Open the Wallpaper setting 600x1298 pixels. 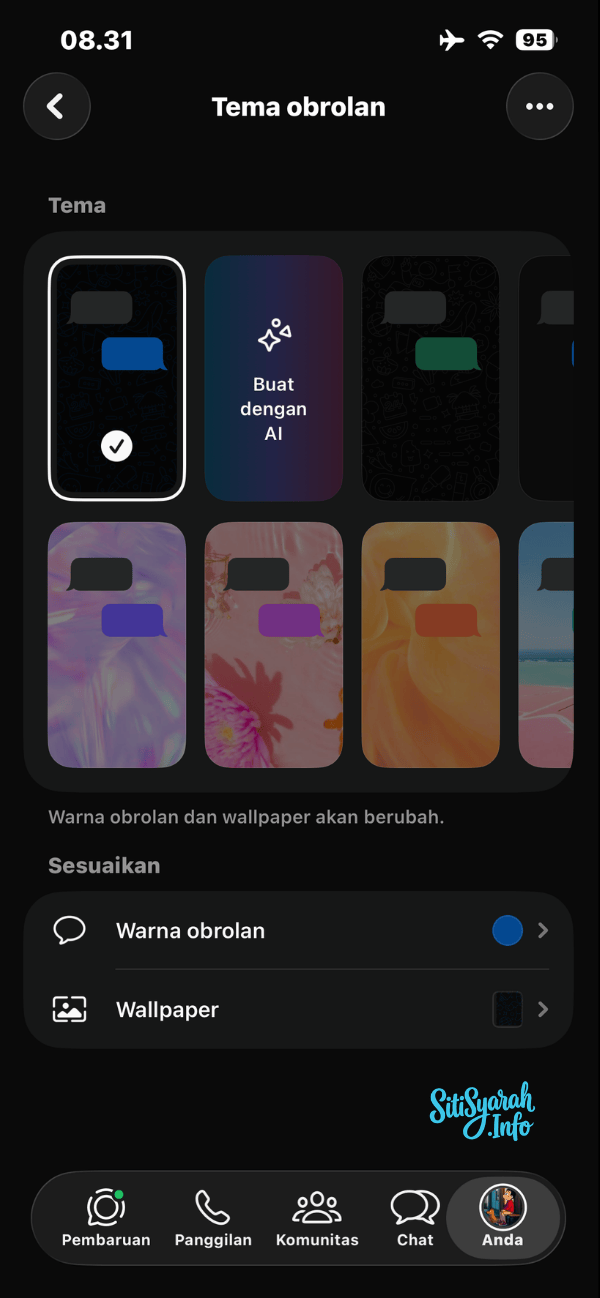tap(299, 1010)
